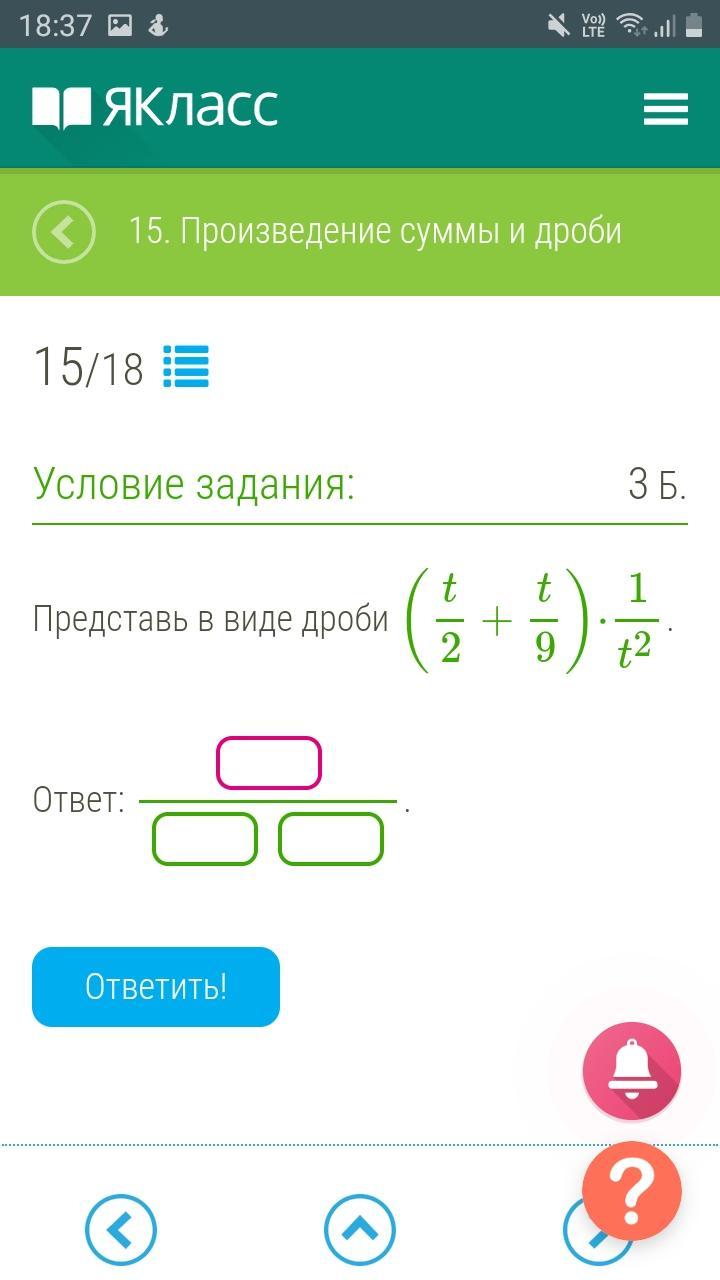Open the task list icon
This screenshot has width=720, height=1280.
186,367
